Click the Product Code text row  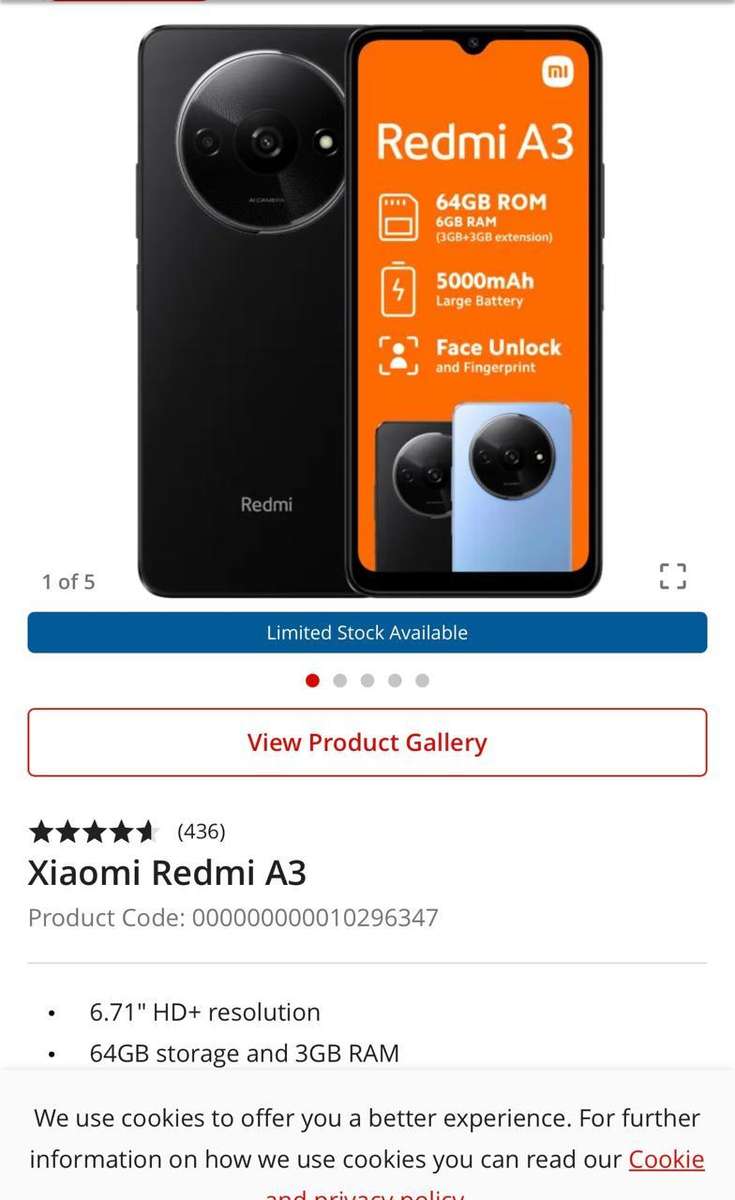click(x=233, y=917)
